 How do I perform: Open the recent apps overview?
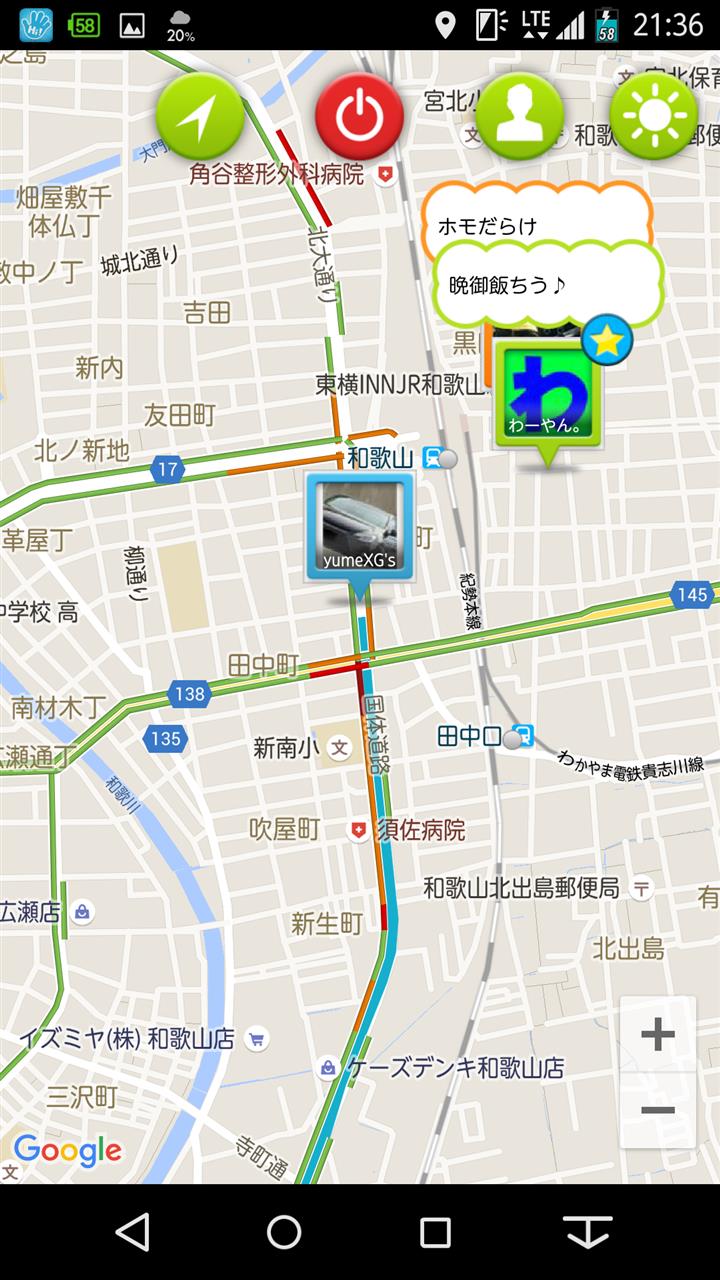(x=435, y=1232)
